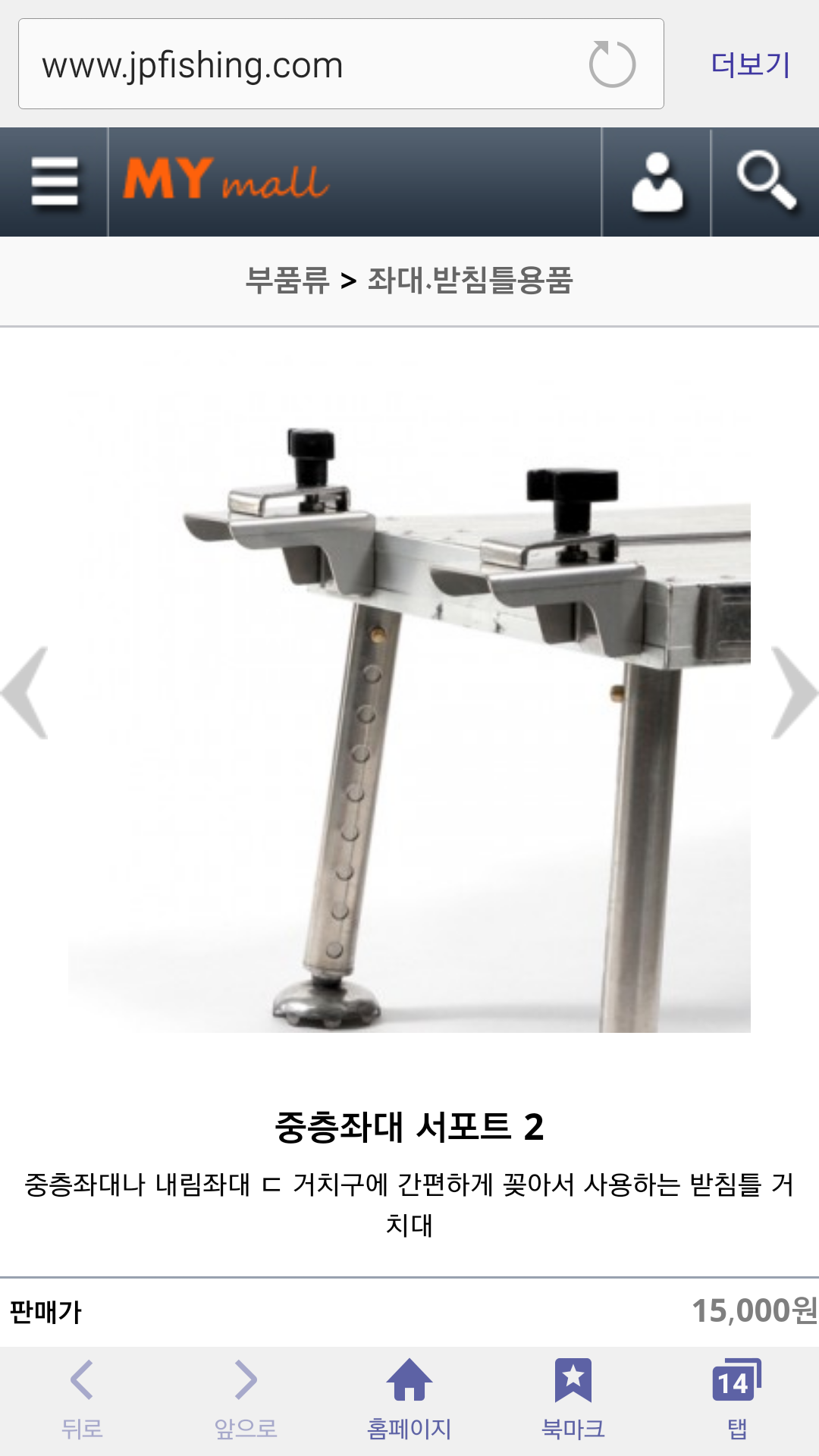
Task: Go forward with the 앞으로 button
Action: [246, 1401]
